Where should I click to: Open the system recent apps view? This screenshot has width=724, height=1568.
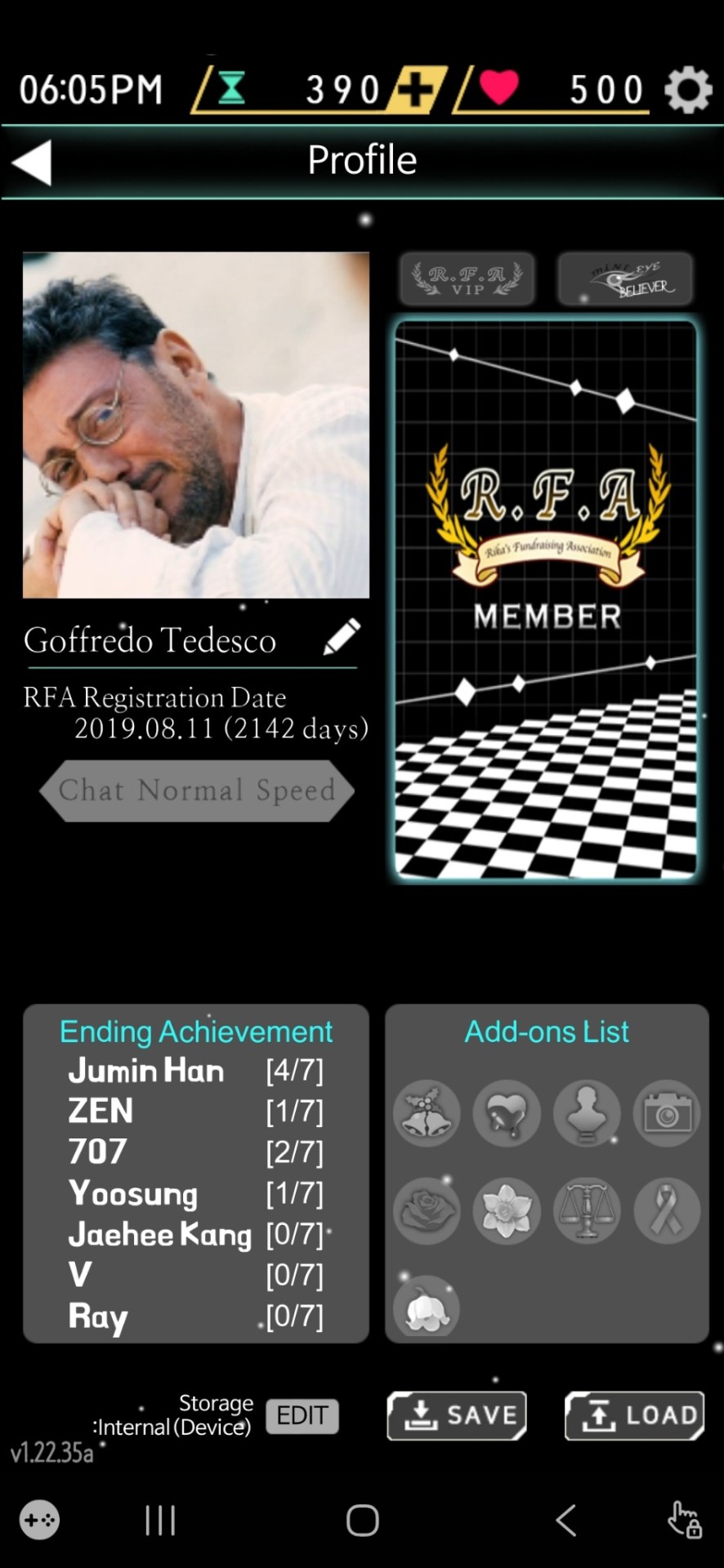(160, 1521)
